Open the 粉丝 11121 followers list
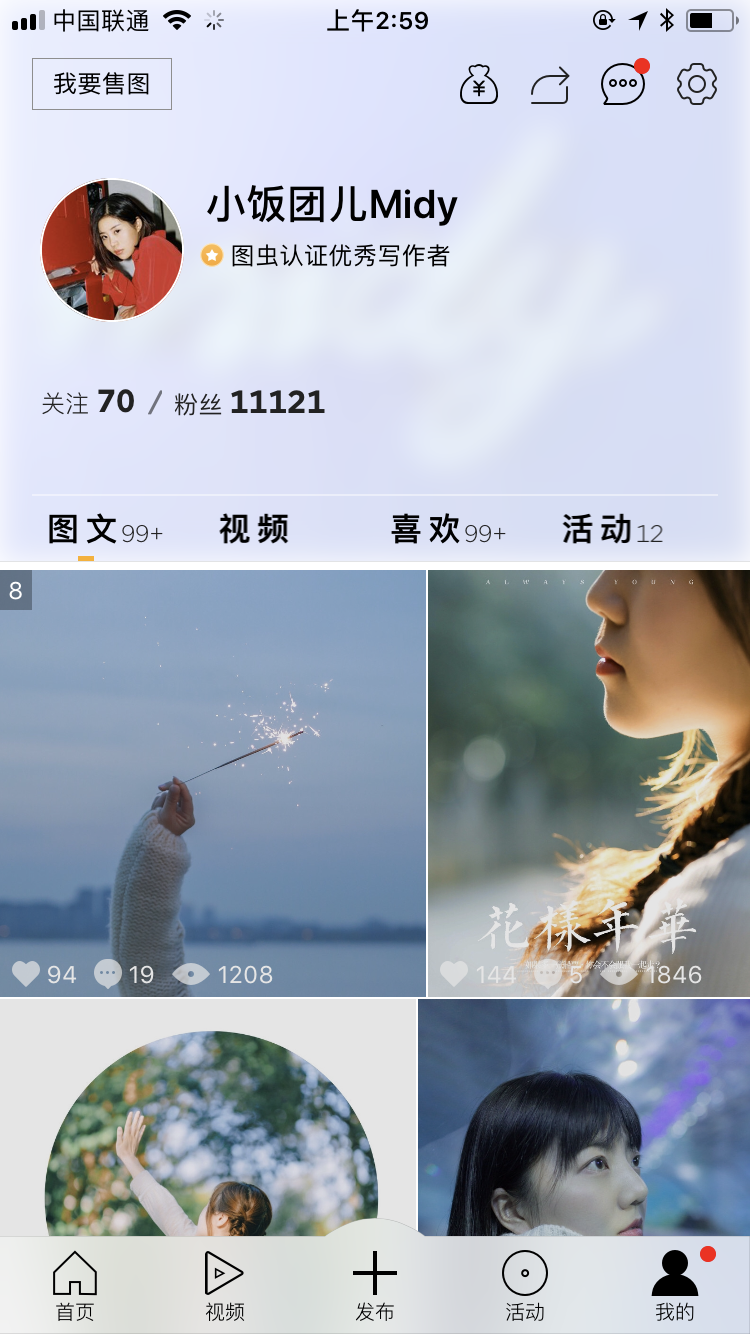The height and width of the screenshot is (1334, 750). [x=249, y=403]
